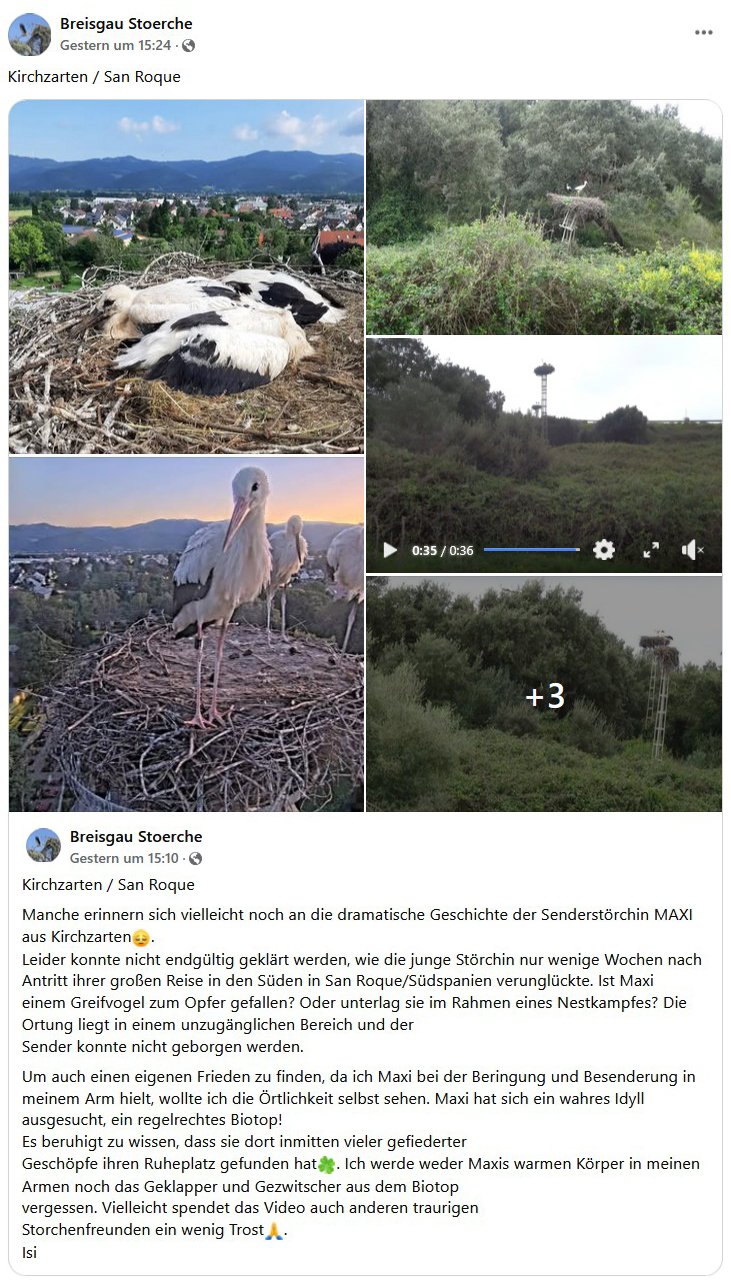Open the video settings gear
The height and width of the screenshot is (1285, 731).
coord(604,549)
